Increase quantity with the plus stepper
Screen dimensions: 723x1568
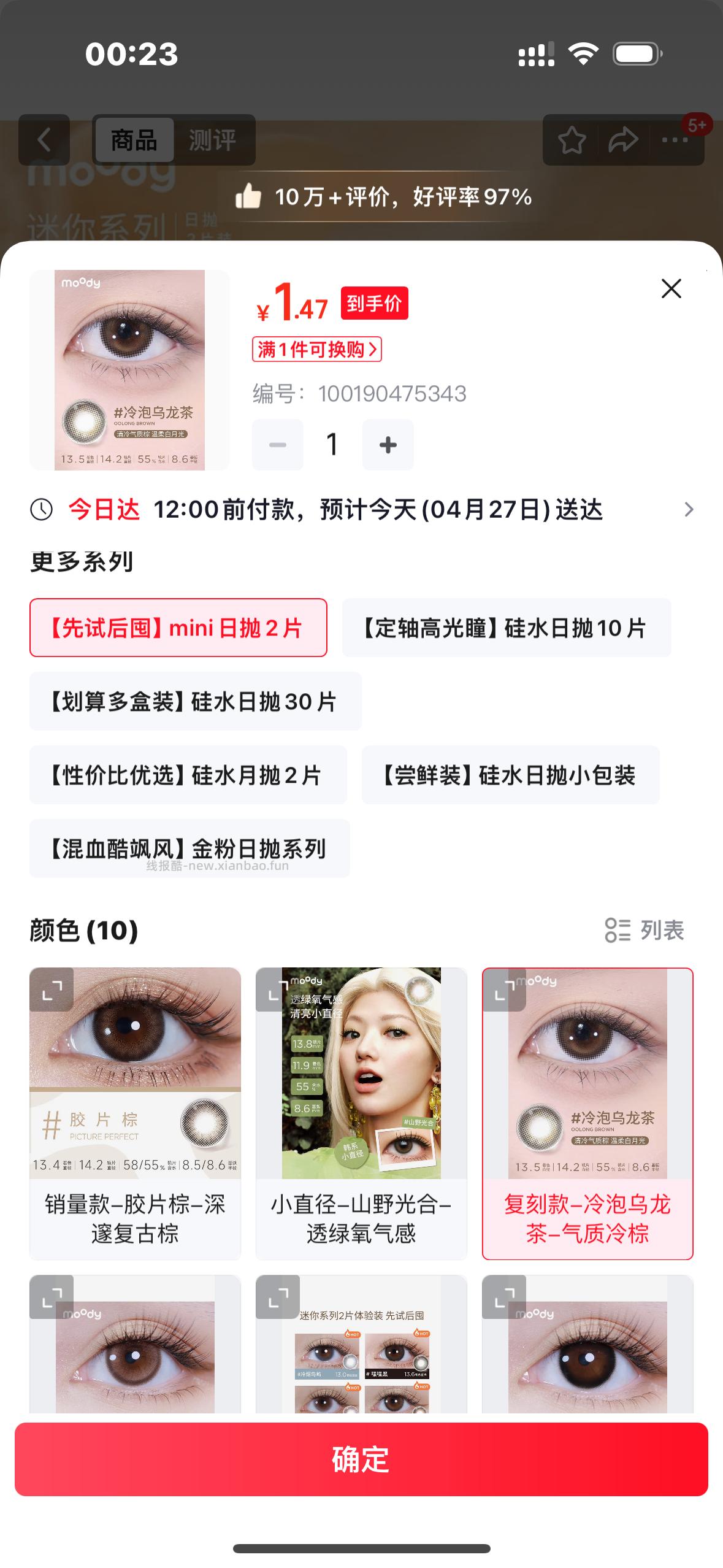[388, 444]
